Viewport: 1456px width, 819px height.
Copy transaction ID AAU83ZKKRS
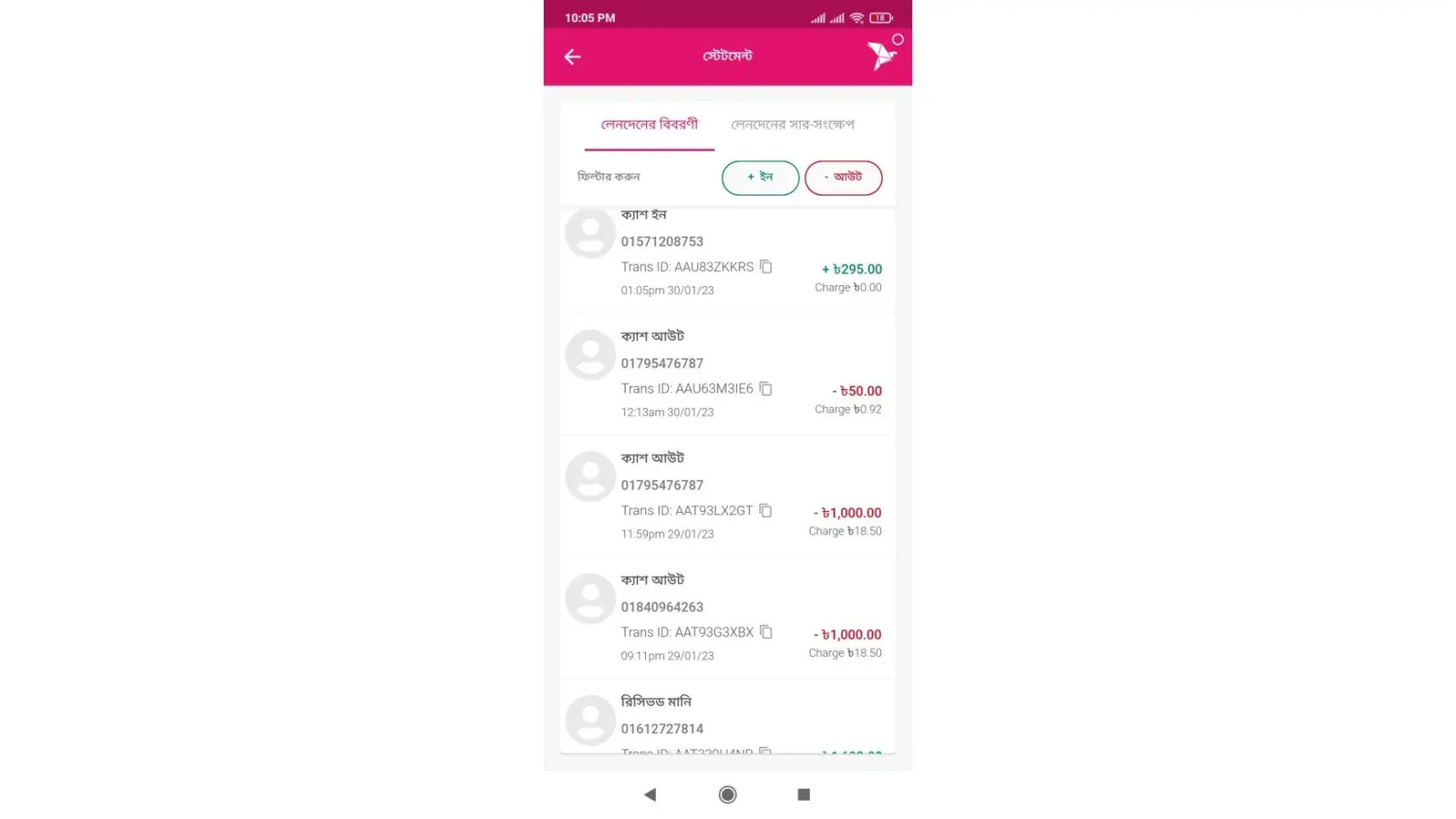766,266
